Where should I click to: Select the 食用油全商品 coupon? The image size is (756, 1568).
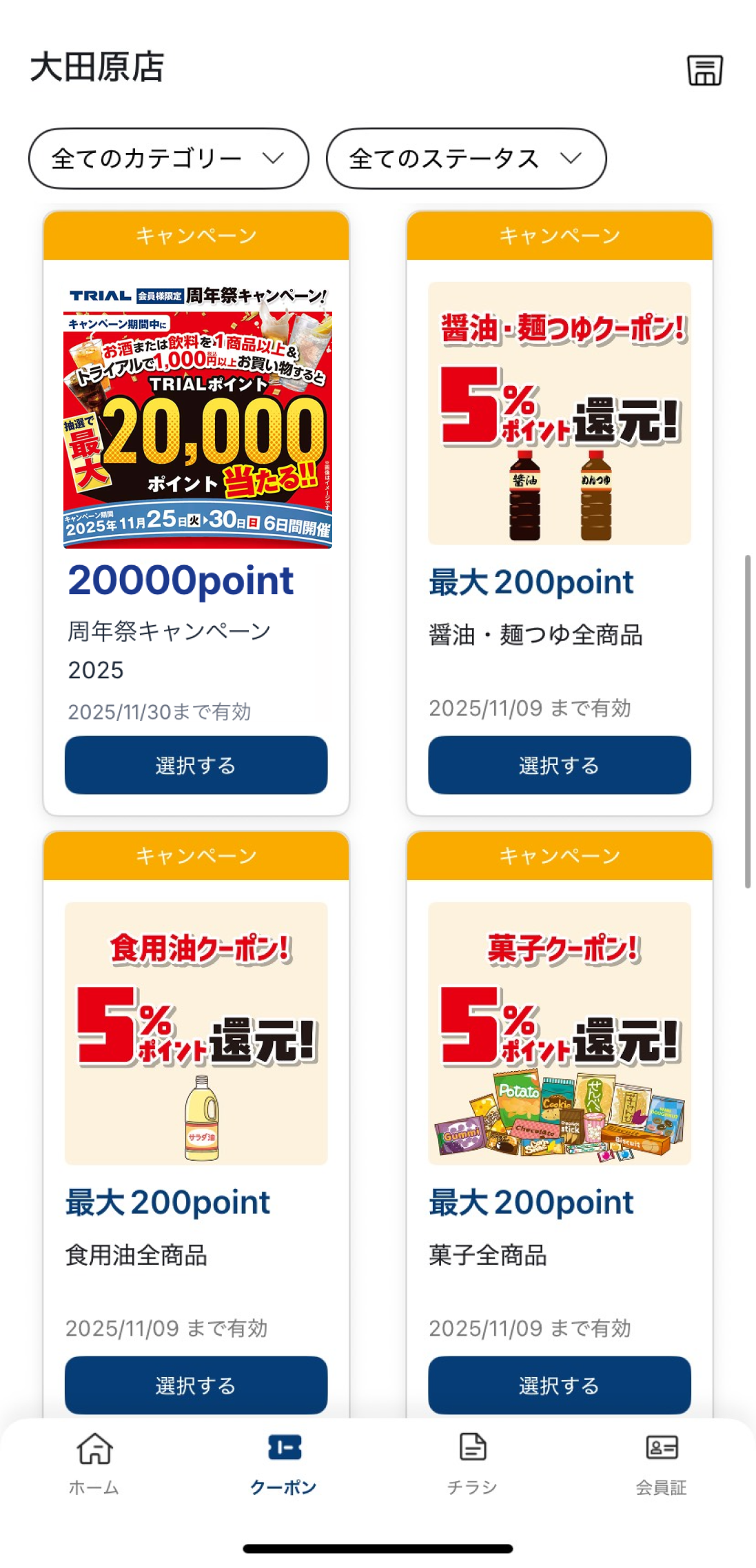coord(196,1385)
